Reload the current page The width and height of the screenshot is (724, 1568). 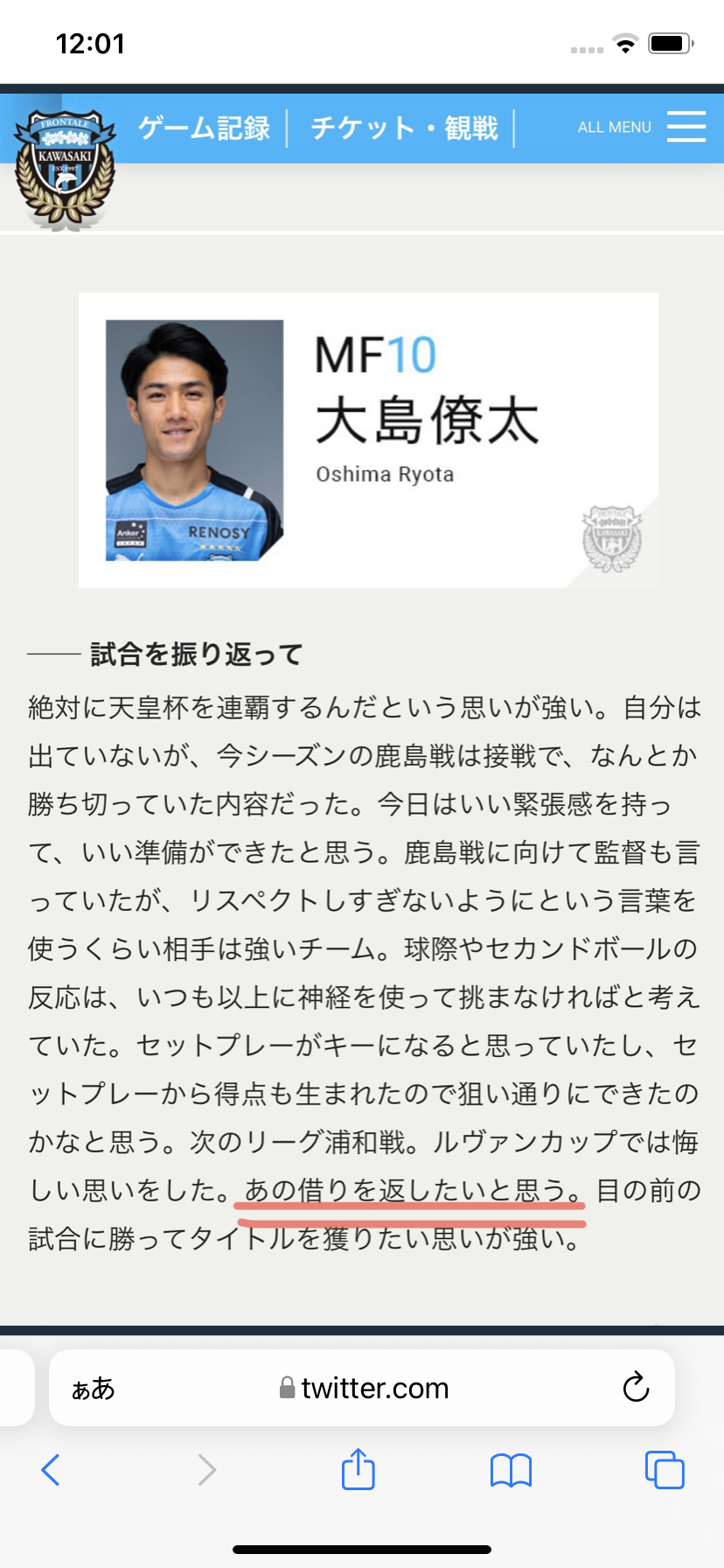pos(636,1387)
